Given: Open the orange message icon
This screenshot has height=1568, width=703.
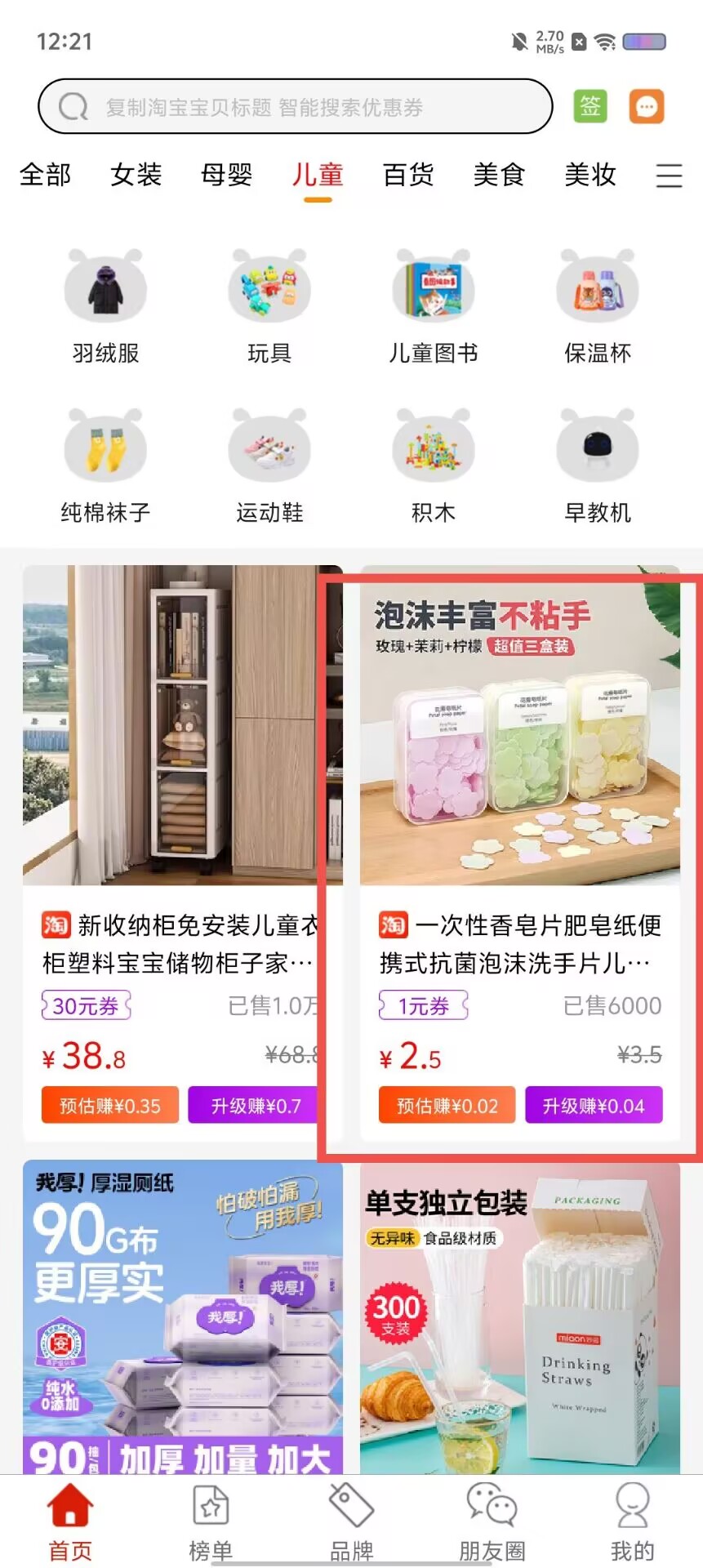Looking at the screenshot, I should [646, 106].
